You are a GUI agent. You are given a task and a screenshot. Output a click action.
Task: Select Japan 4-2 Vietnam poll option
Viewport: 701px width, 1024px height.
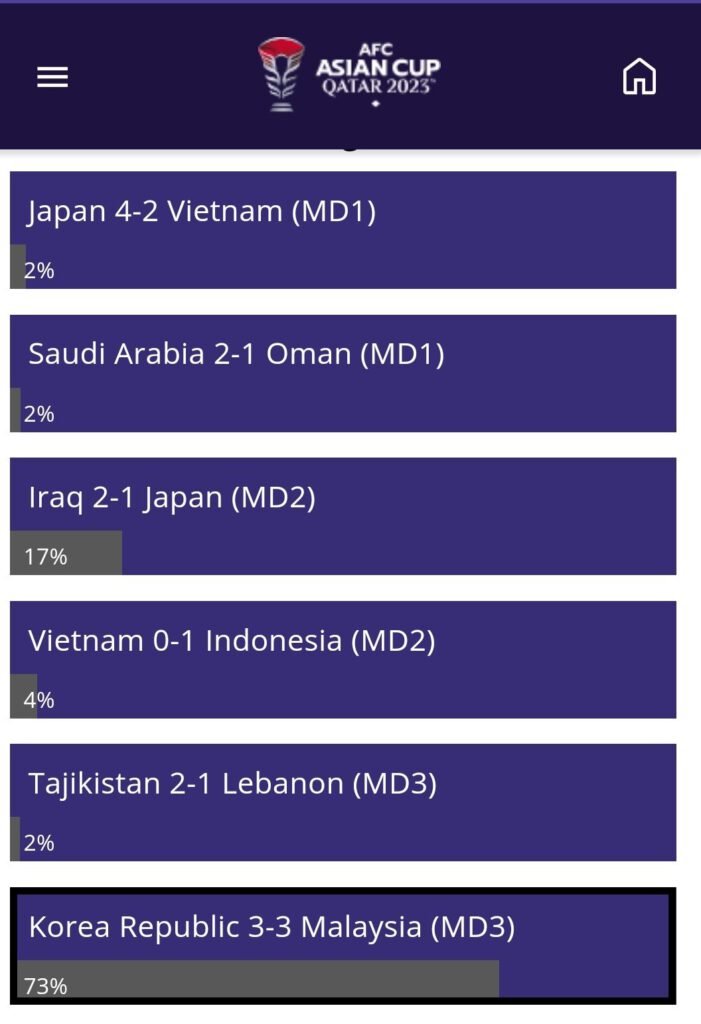(343, 229)
